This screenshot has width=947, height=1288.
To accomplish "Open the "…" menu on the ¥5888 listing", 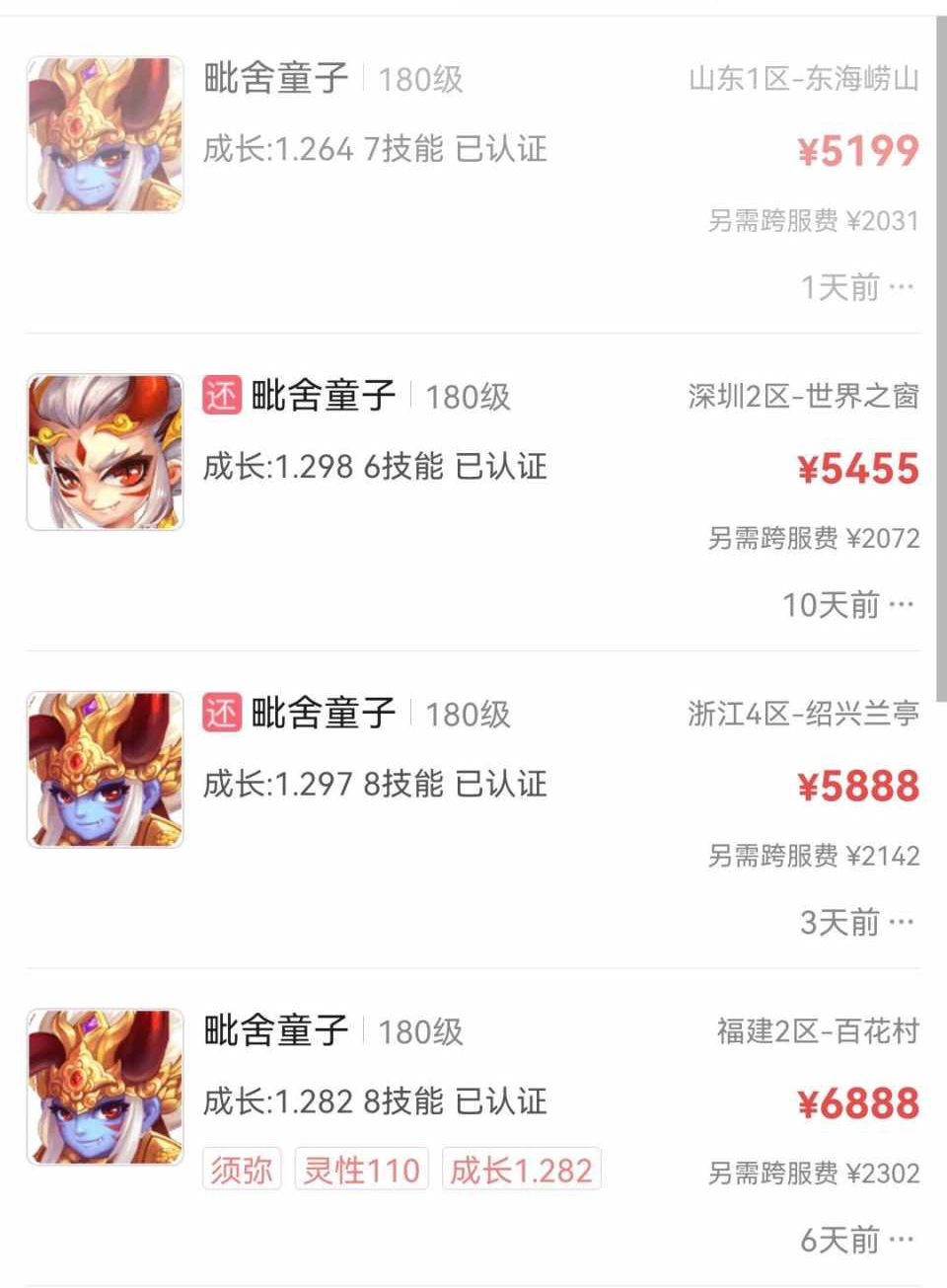I will pos(900,923).
